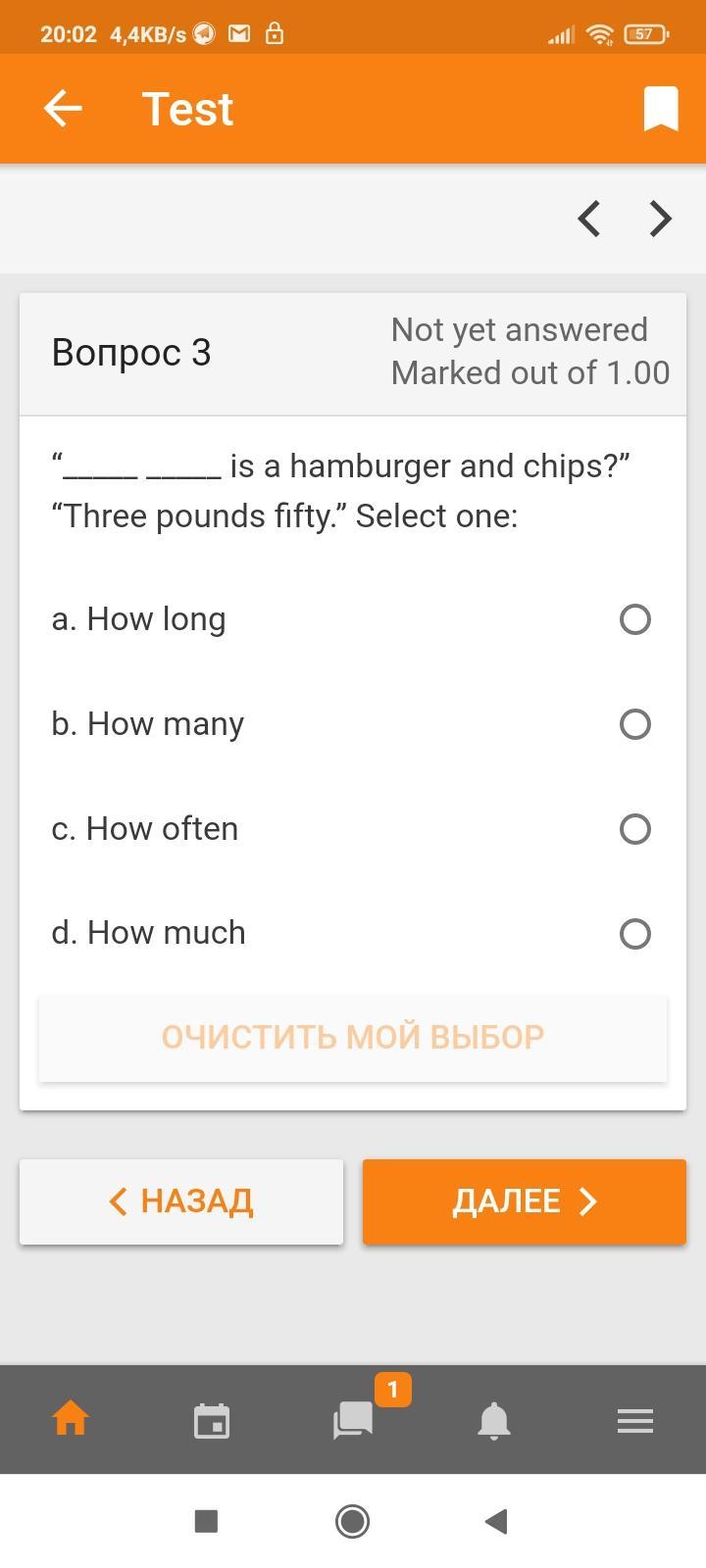This screenshot has height=1568, width=706.
Task: Open the messages tab with one unread
Action: (x=354, y=1419)
